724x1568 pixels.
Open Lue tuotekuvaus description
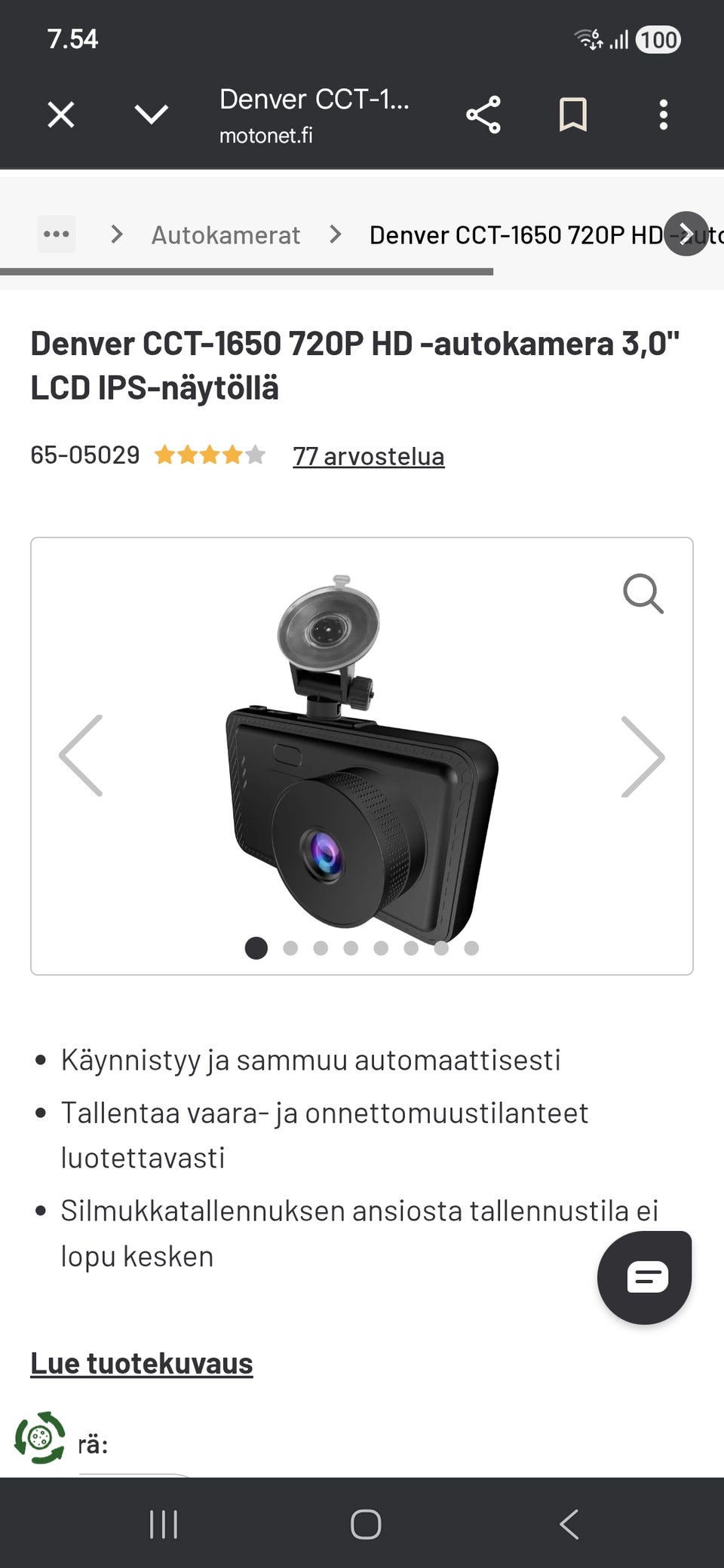coord(142,1361)
